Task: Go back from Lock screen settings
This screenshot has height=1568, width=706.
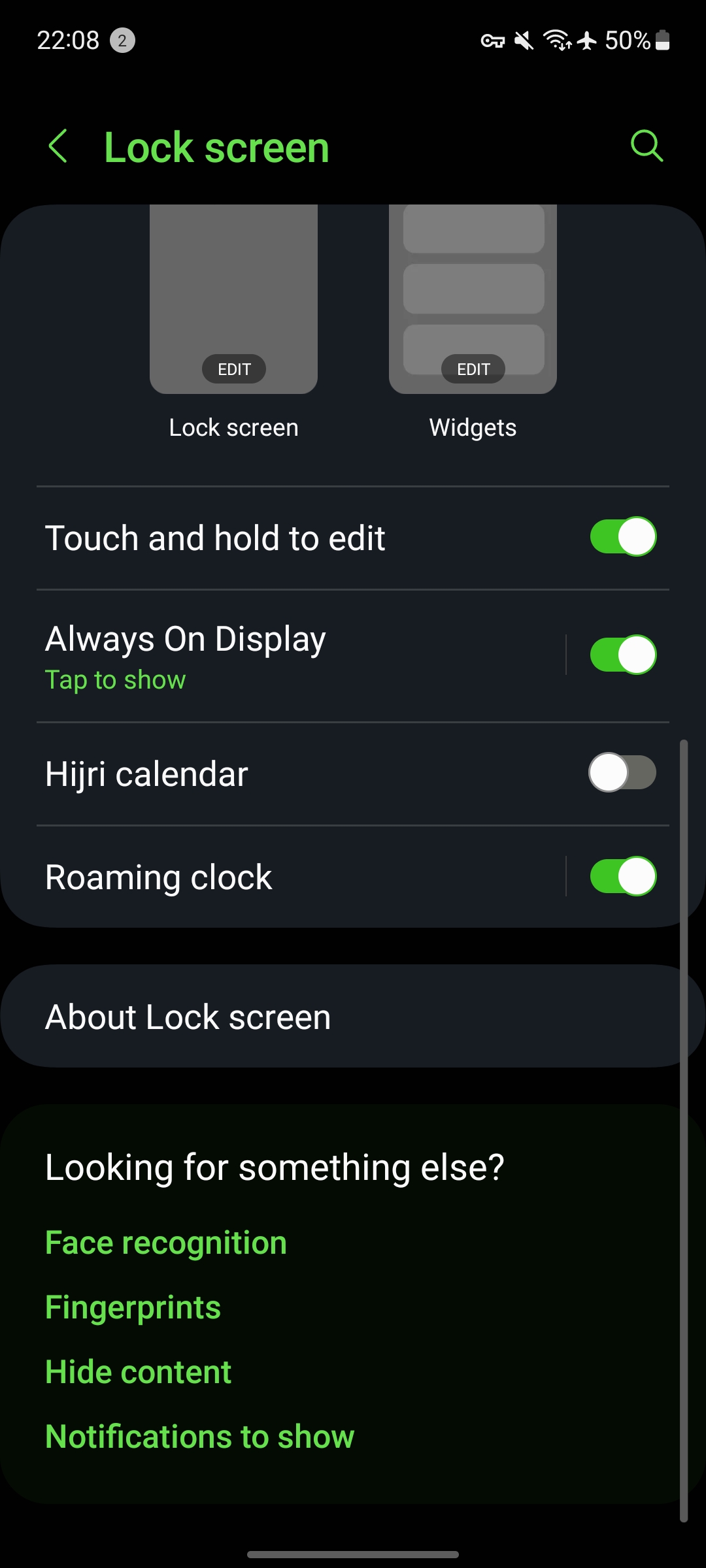Action: pos(58,146)
